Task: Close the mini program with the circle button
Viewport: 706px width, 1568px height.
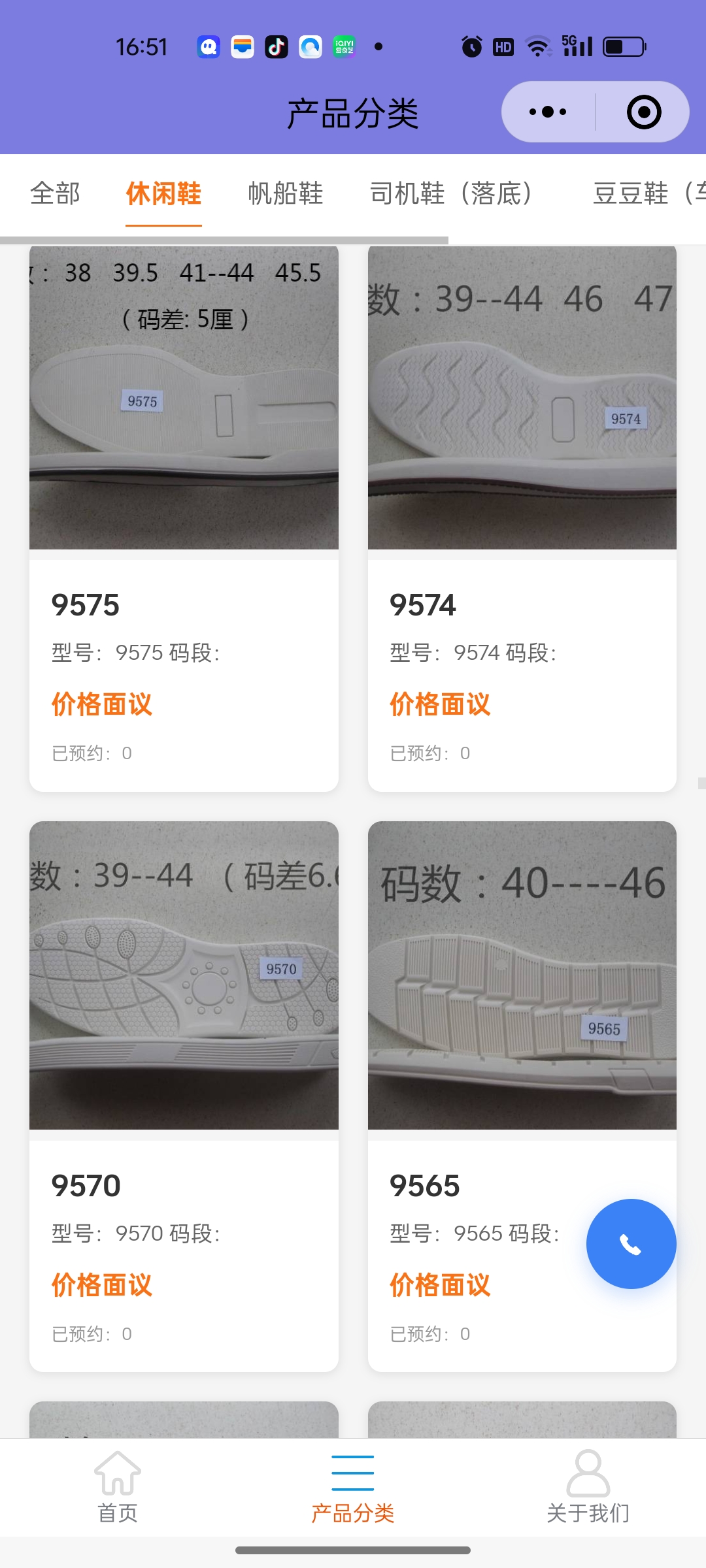Action: pos(644,112)
